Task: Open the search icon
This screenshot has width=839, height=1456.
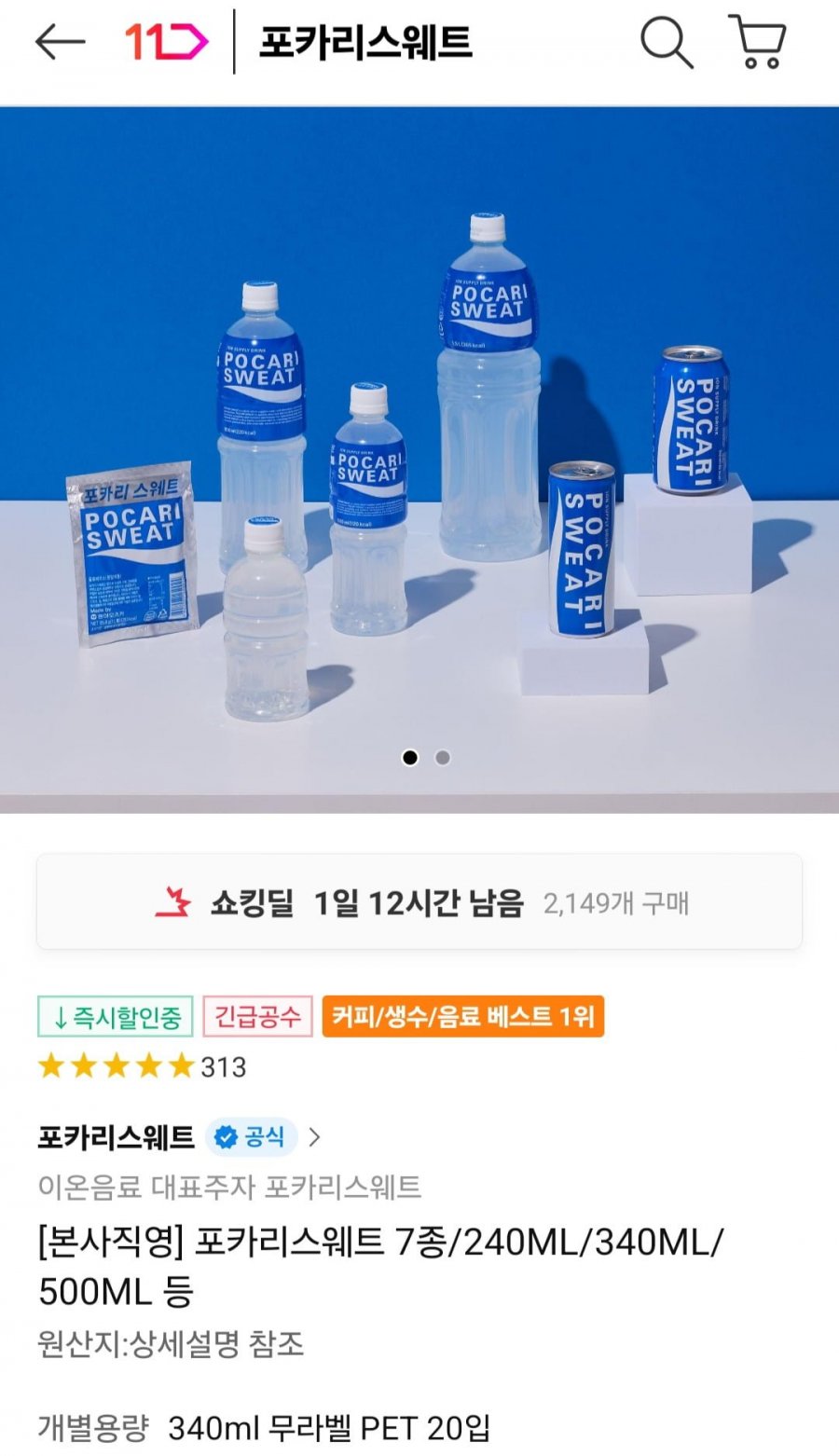Action: pos(666,42)
